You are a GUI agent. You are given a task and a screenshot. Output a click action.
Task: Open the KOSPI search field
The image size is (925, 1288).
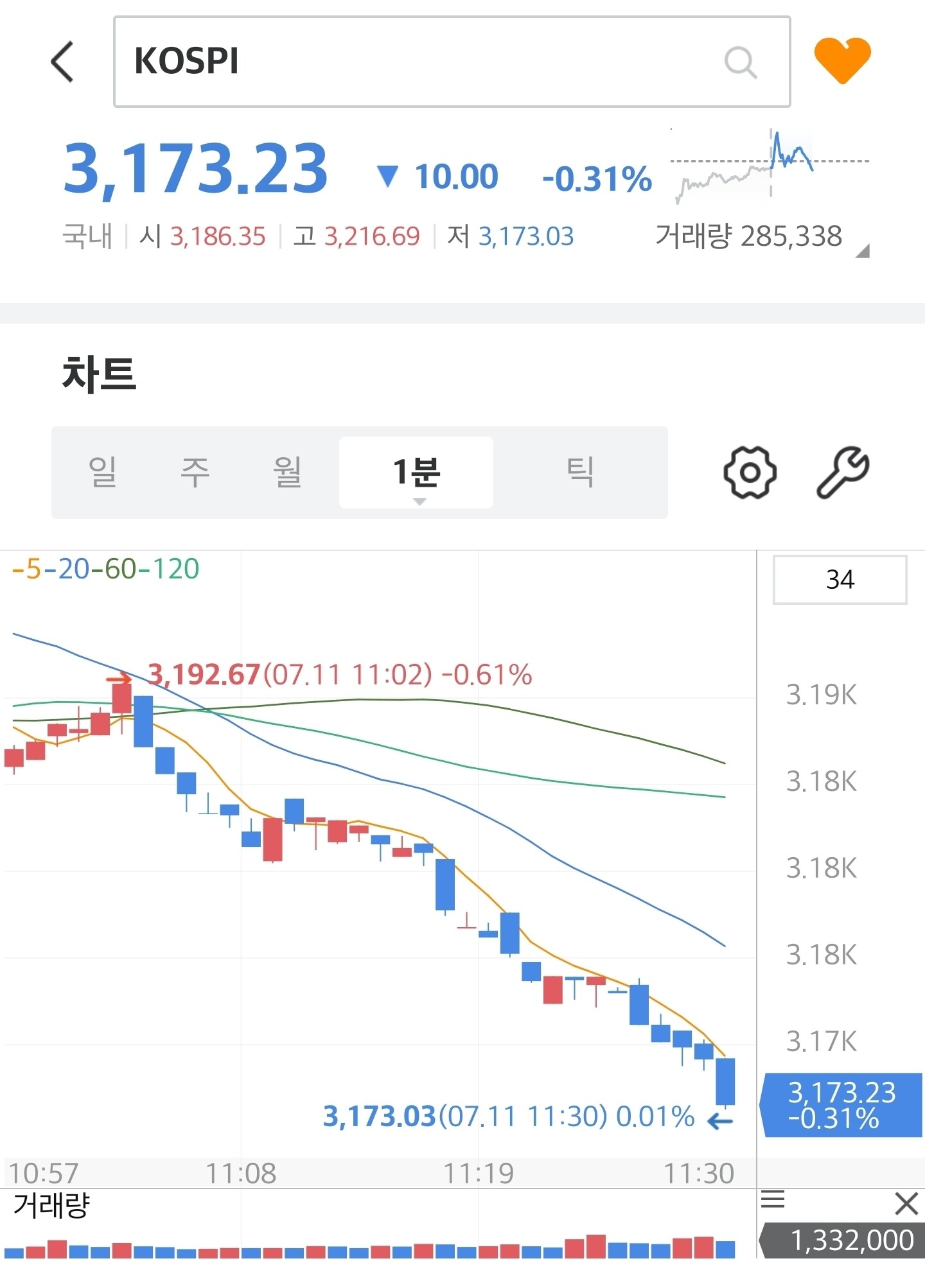(x=452, y=62)
